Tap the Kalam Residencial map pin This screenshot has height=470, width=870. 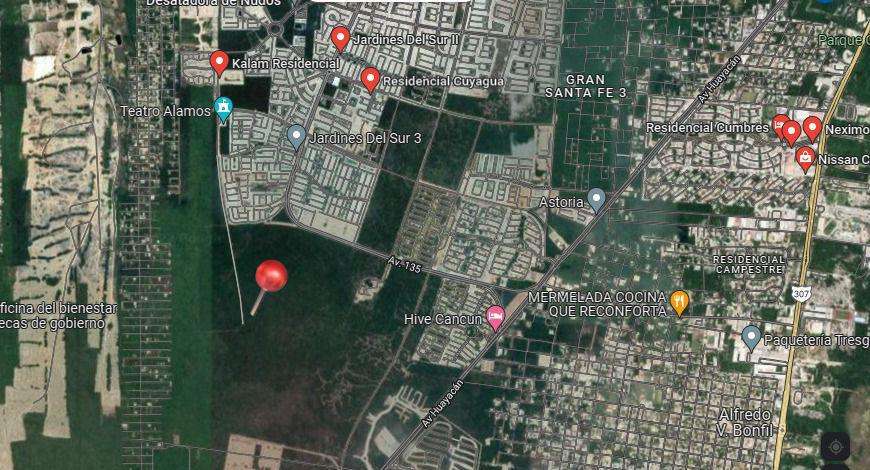tap(219, 63)
